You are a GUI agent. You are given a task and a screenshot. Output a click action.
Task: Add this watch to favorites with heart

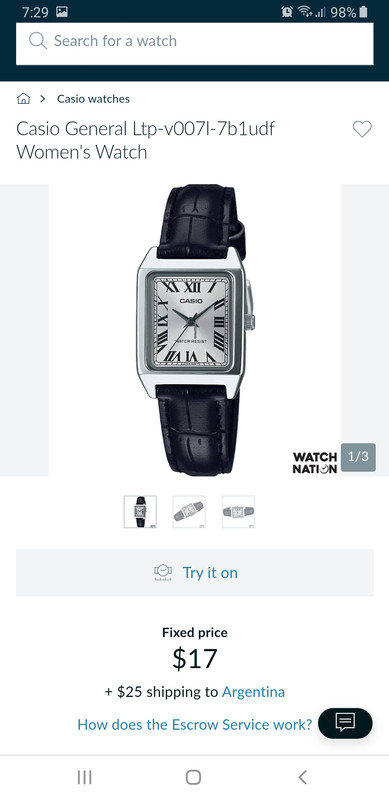point(362,130)
